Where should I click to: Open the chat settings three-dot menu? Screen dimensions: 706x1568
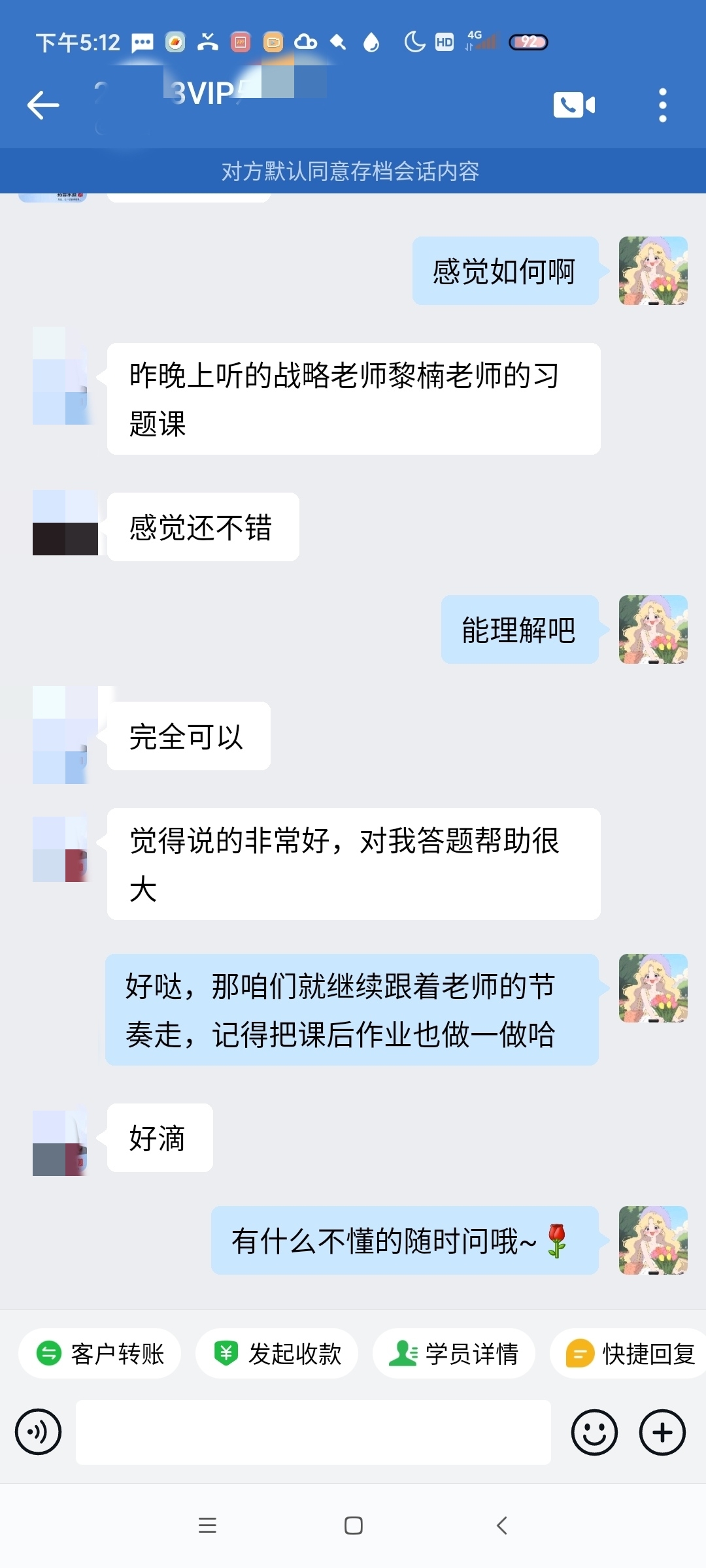[x=664, y=105]
